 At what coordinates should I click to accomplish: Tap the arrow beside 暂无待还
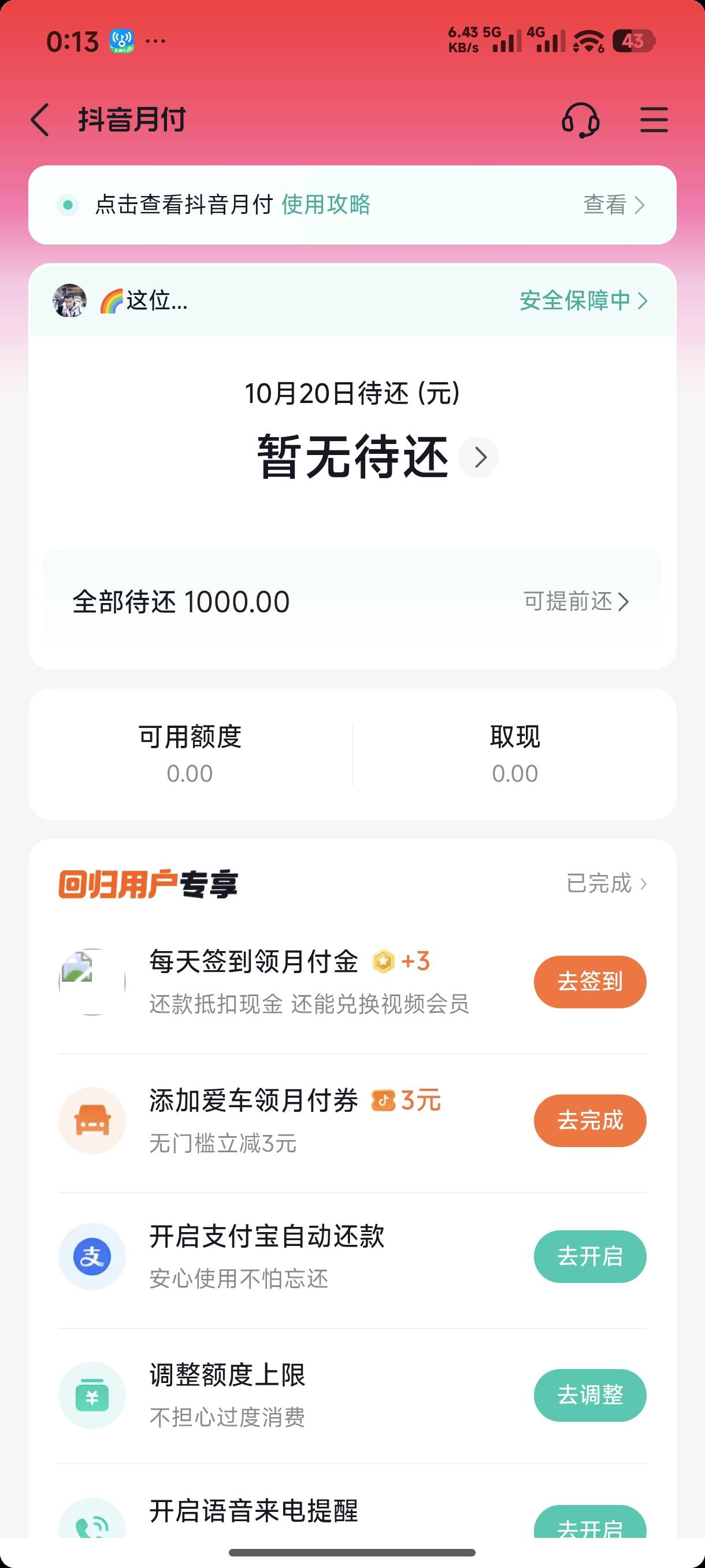pos(478,457)
